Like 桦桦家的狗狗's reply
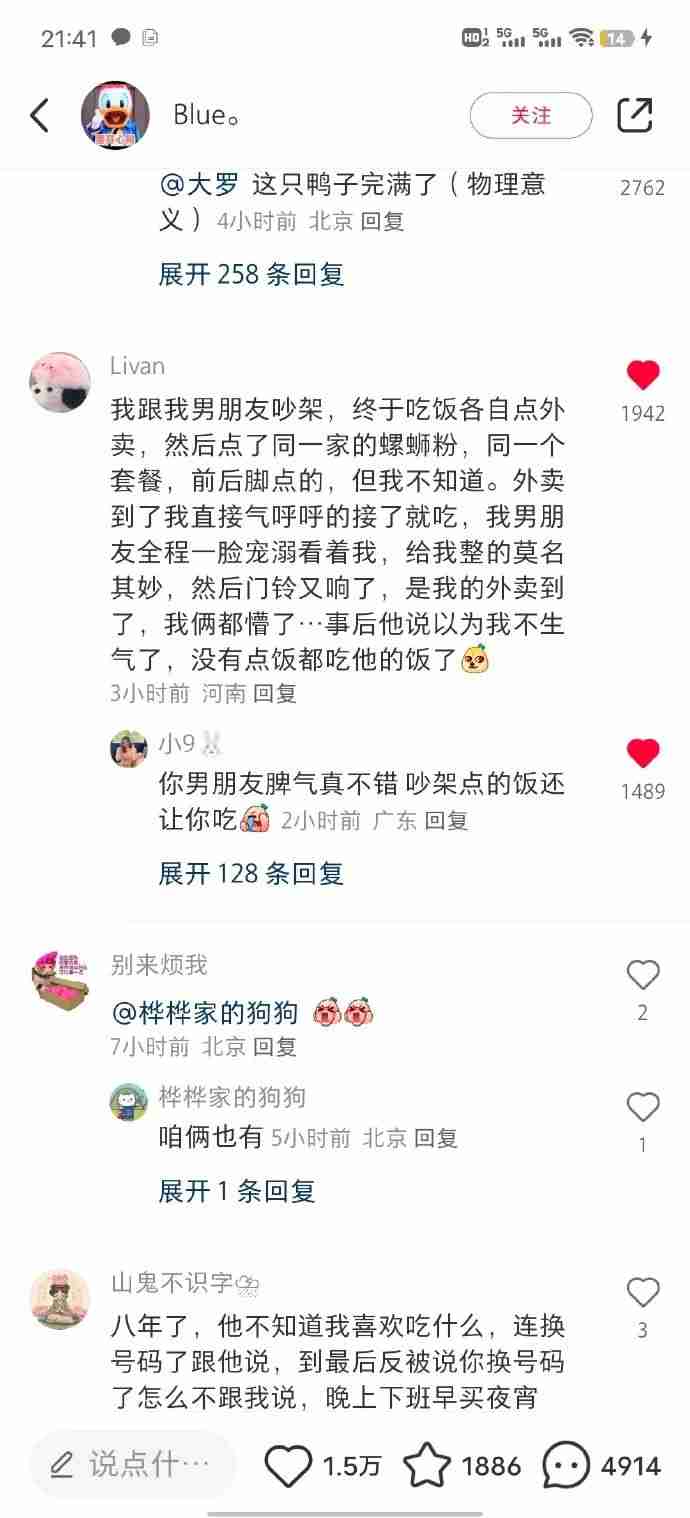This screenshot has height=1518, width=690. [x=642, y=1107]
